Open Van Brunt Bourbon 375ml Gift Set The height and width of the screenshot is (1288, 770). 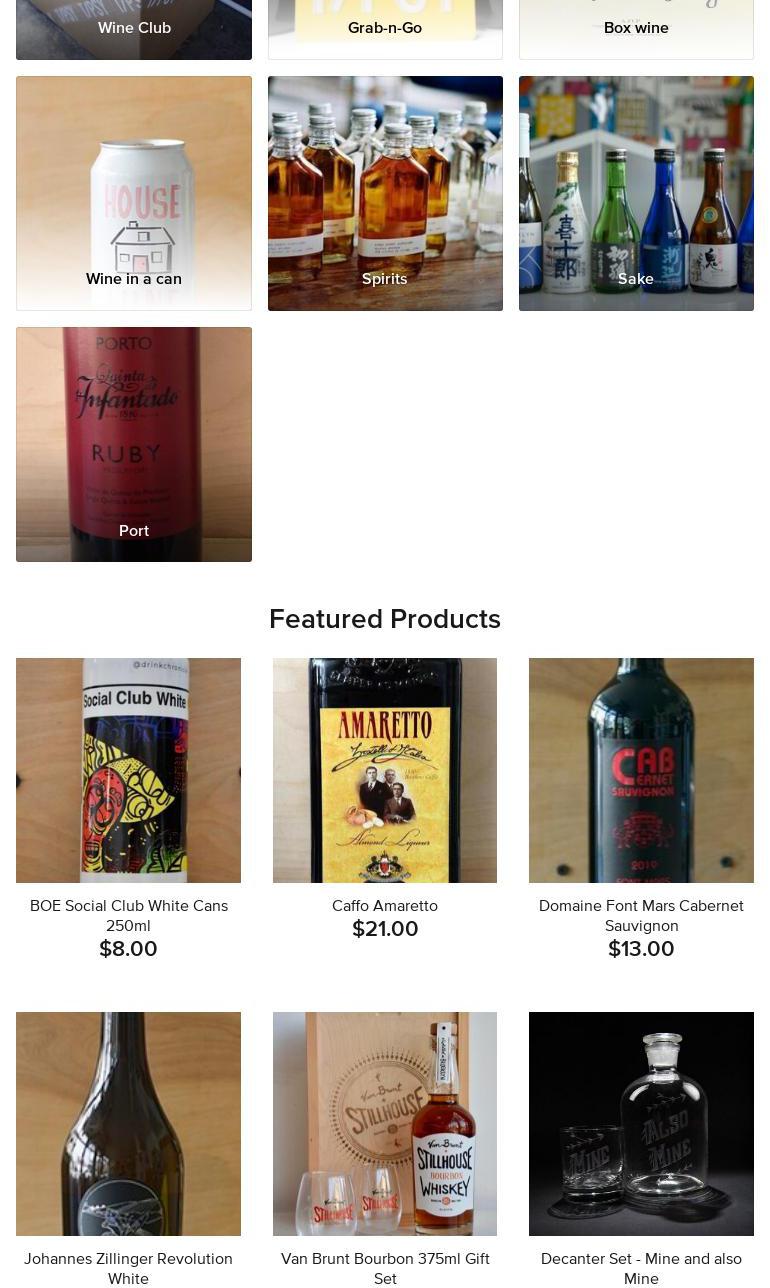(385, 1124)
